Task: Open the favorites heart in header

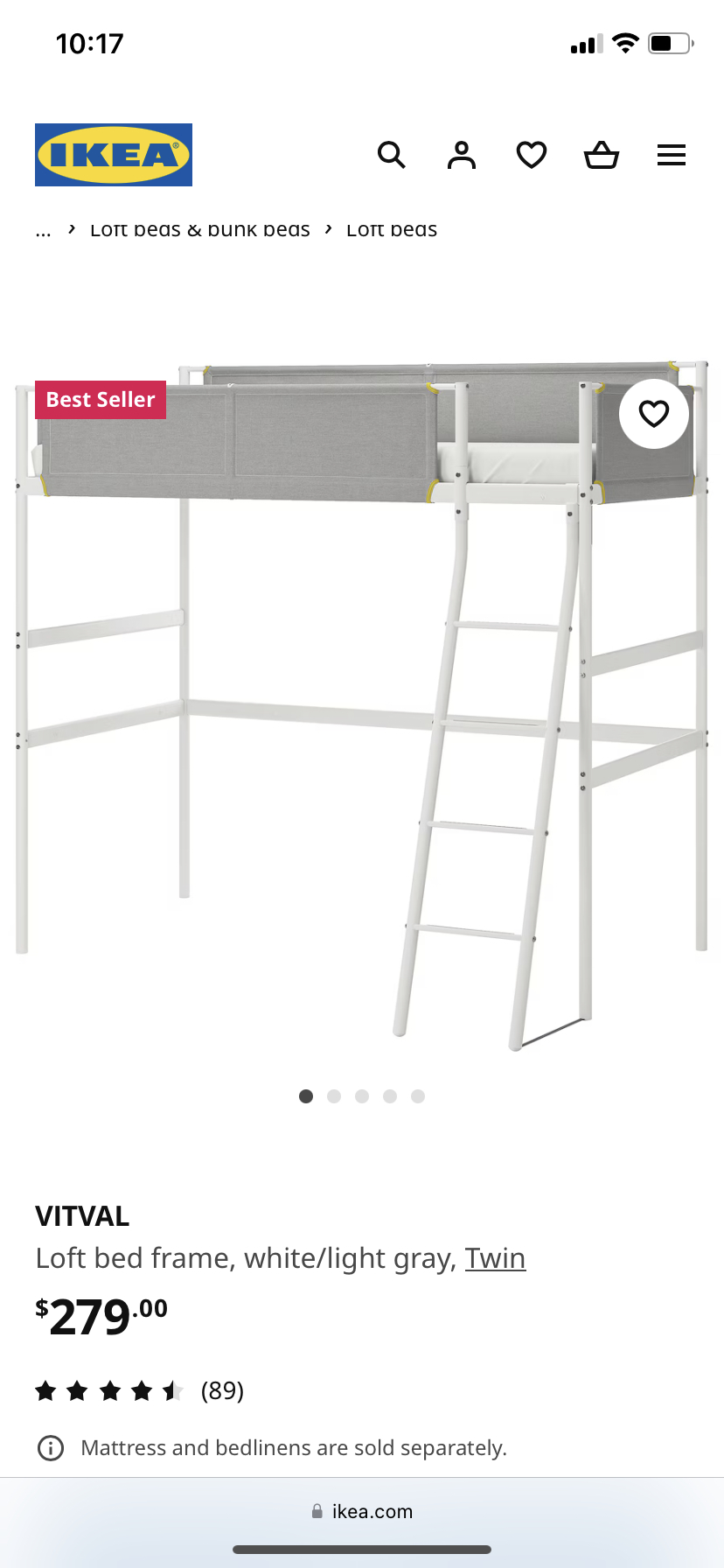Action: point(532,156)
